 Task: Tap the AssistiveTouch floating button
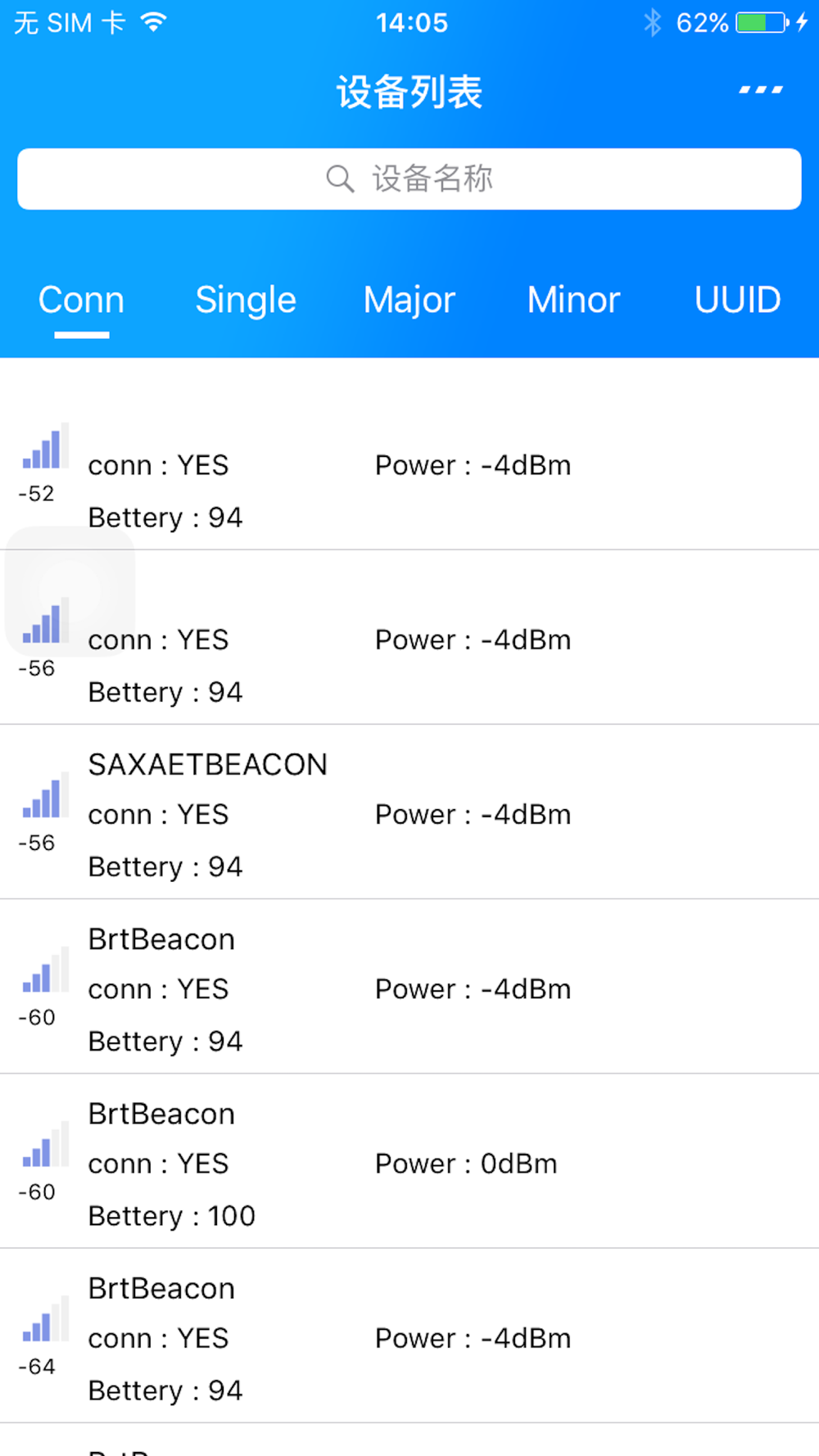pyautogui.click(x=70, y=591)
